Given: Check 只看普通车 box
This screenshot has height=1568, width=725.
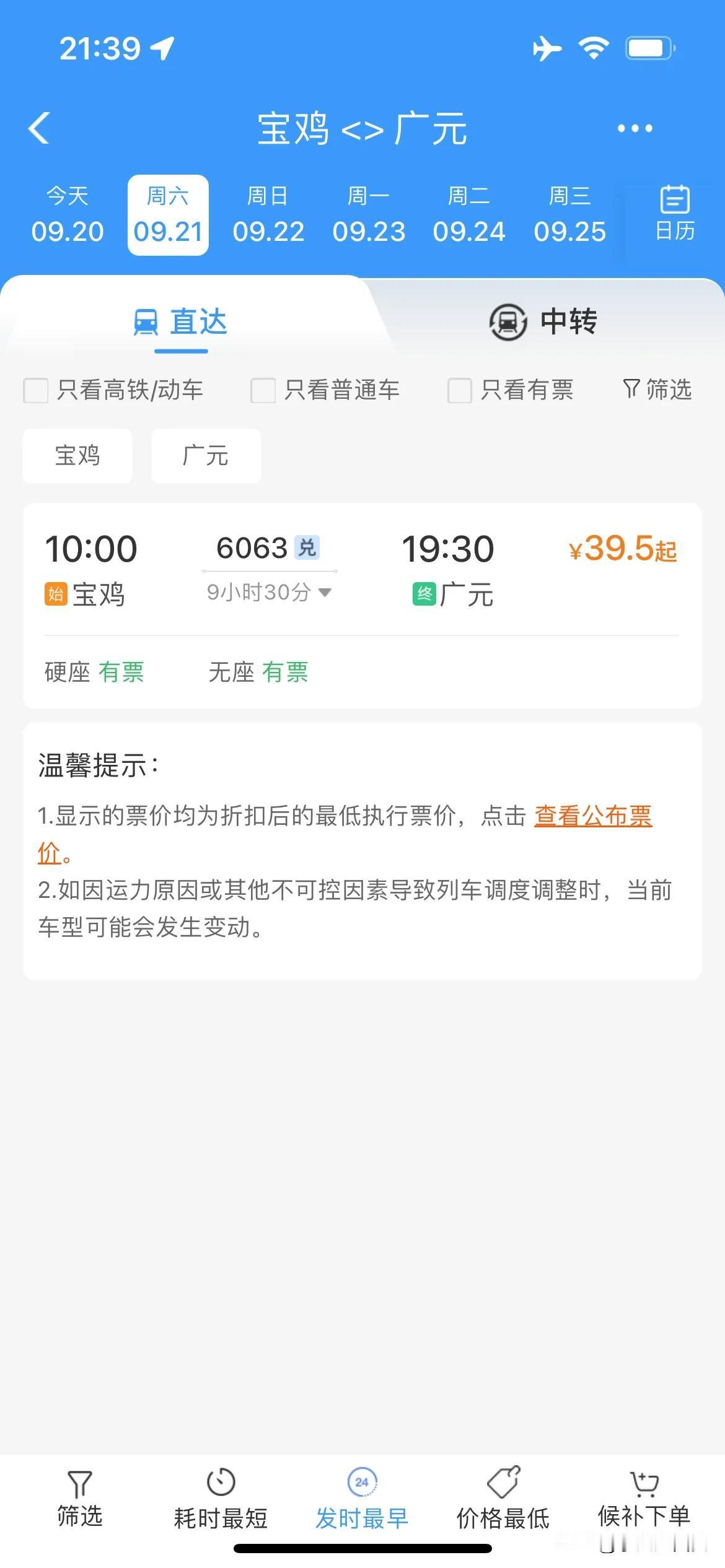Looking at the screenshot, I should (x=263, y=391).
